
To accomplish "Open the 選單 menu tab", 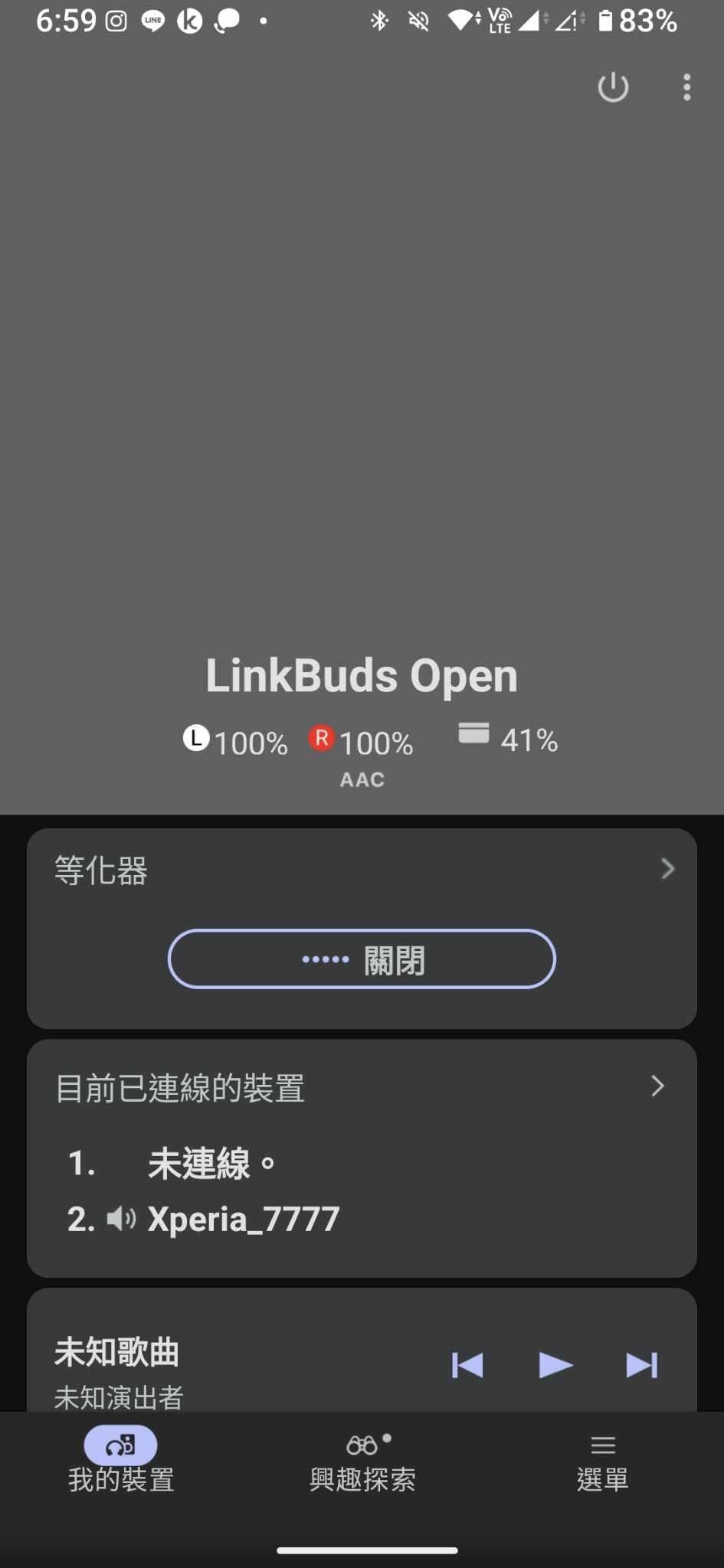I will tap(603, 1462).
